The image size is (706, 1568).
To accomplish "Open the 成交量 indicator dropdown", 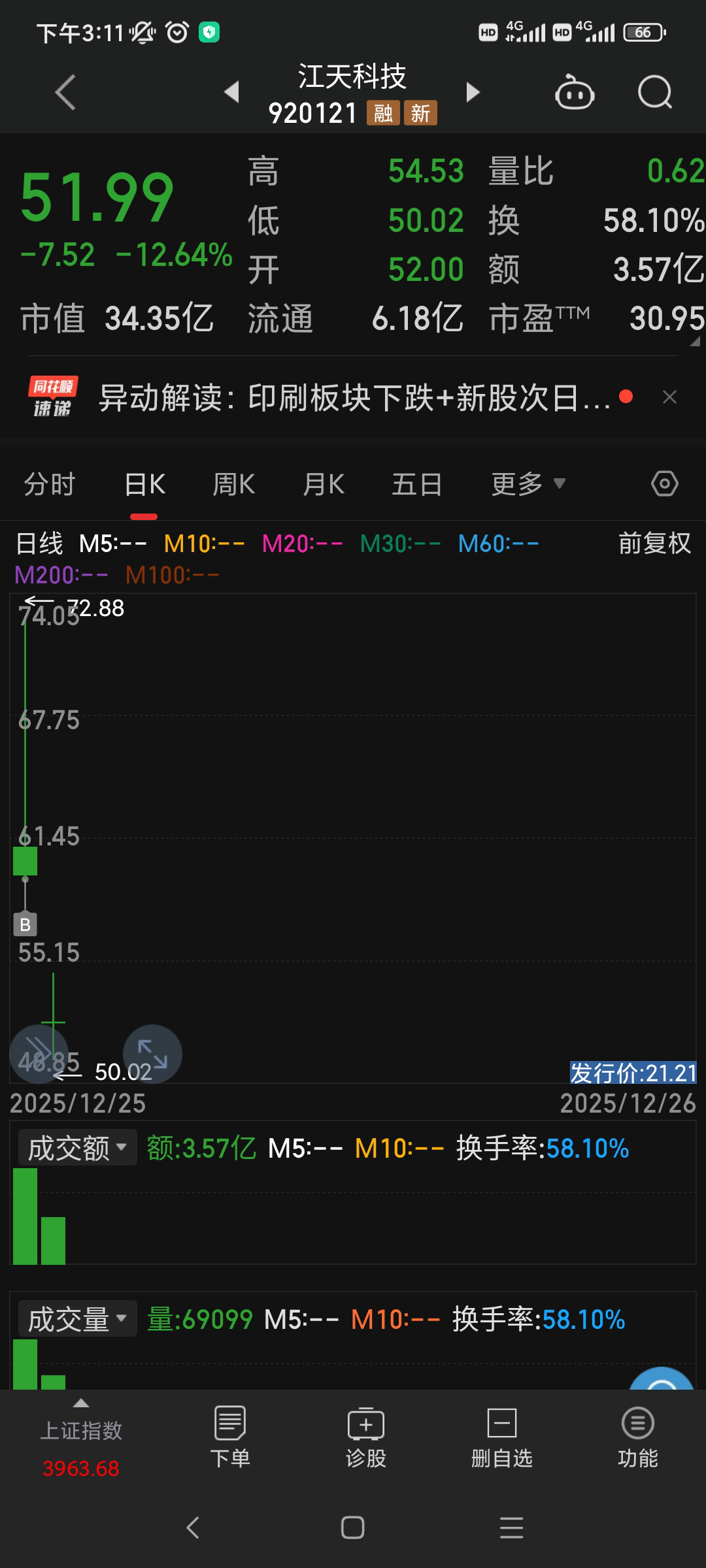I will click(x=77, y=1319).
